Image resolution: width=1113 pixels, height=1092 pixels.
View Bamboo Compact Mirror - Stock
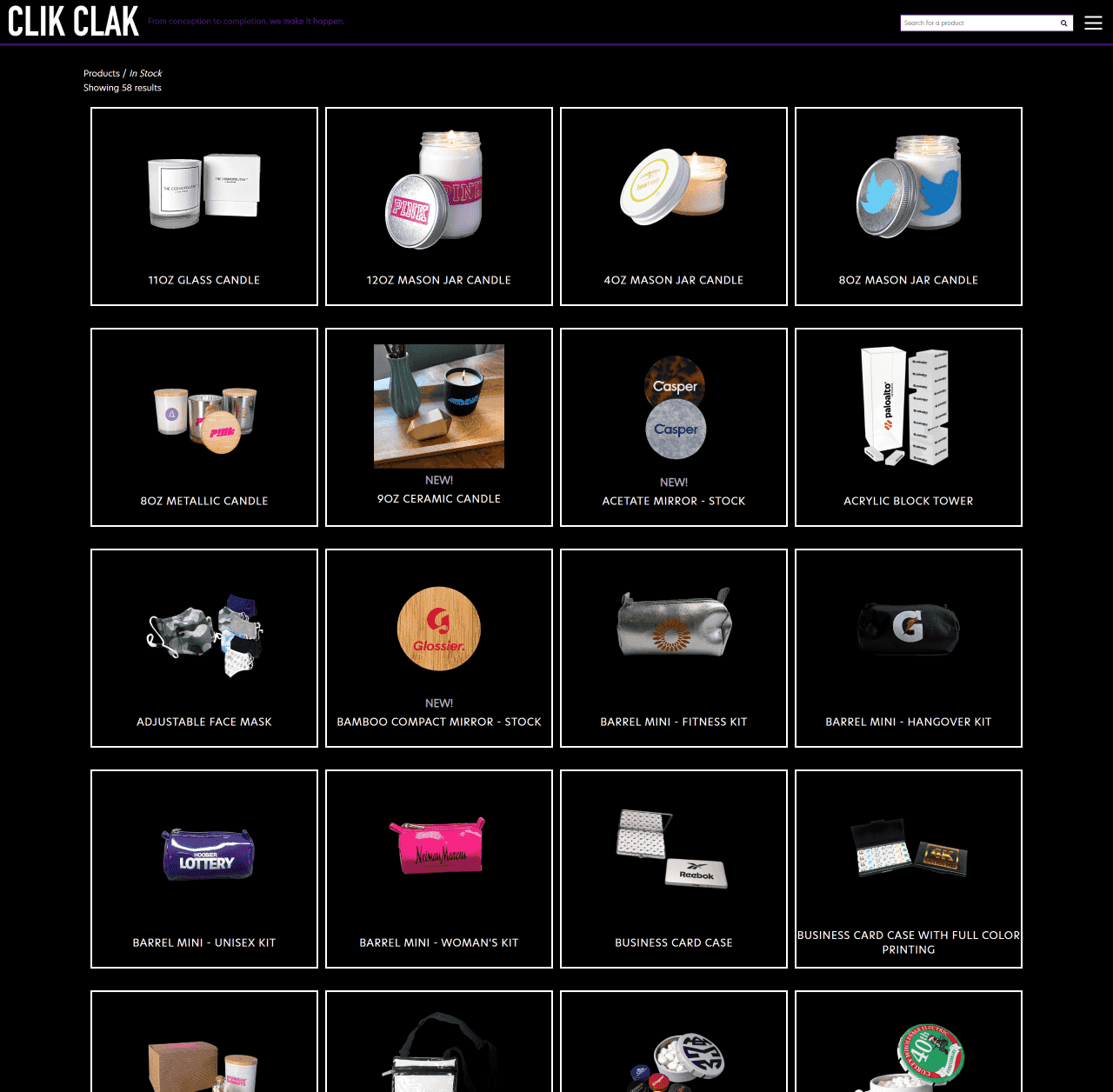pyautogui.click(x=439, y=649)
